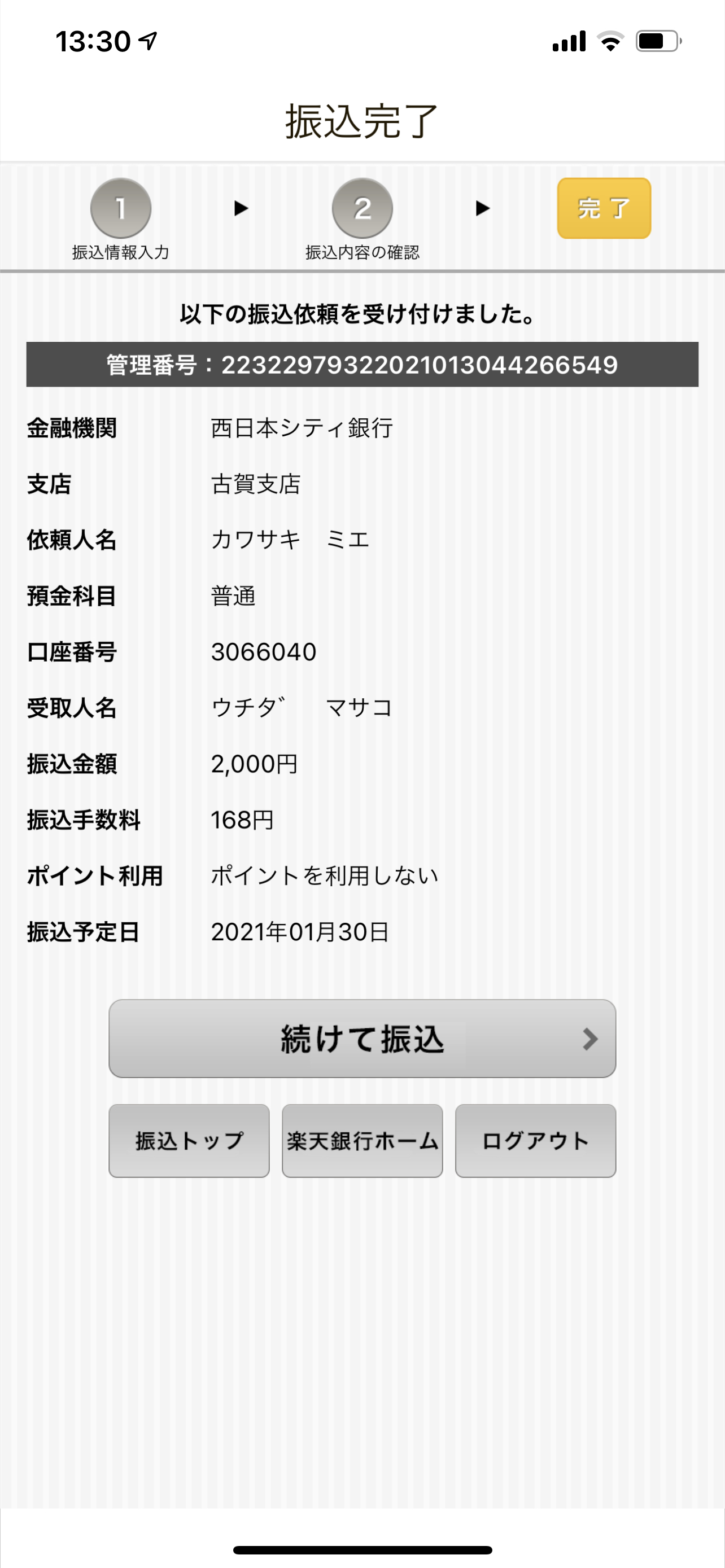
Task: Select ログアウト to log out
Action: click(536, 1141)
